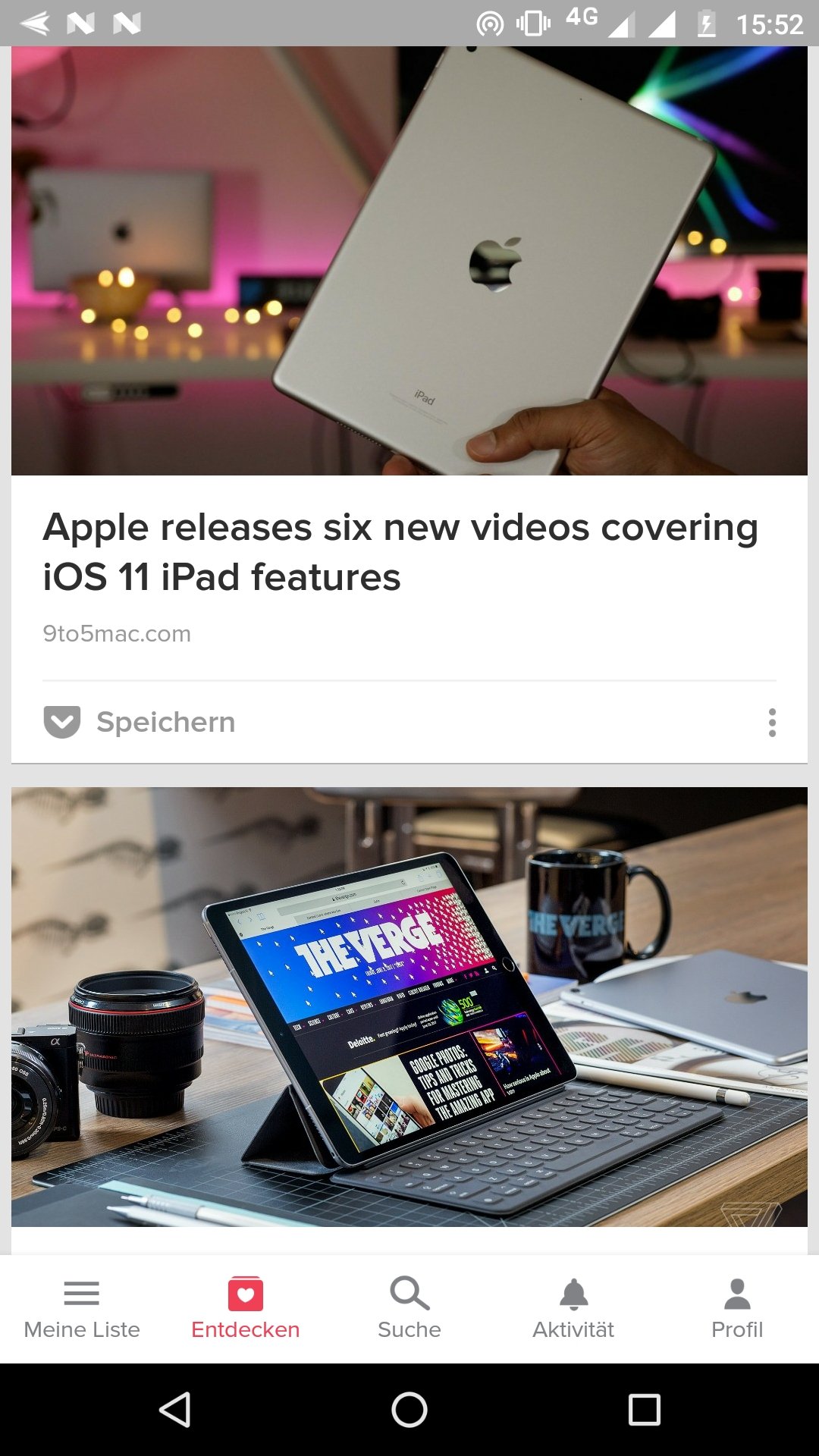819x1456 pixels.
Task: Open the Aktivität tab
Action: point(573,1309)
